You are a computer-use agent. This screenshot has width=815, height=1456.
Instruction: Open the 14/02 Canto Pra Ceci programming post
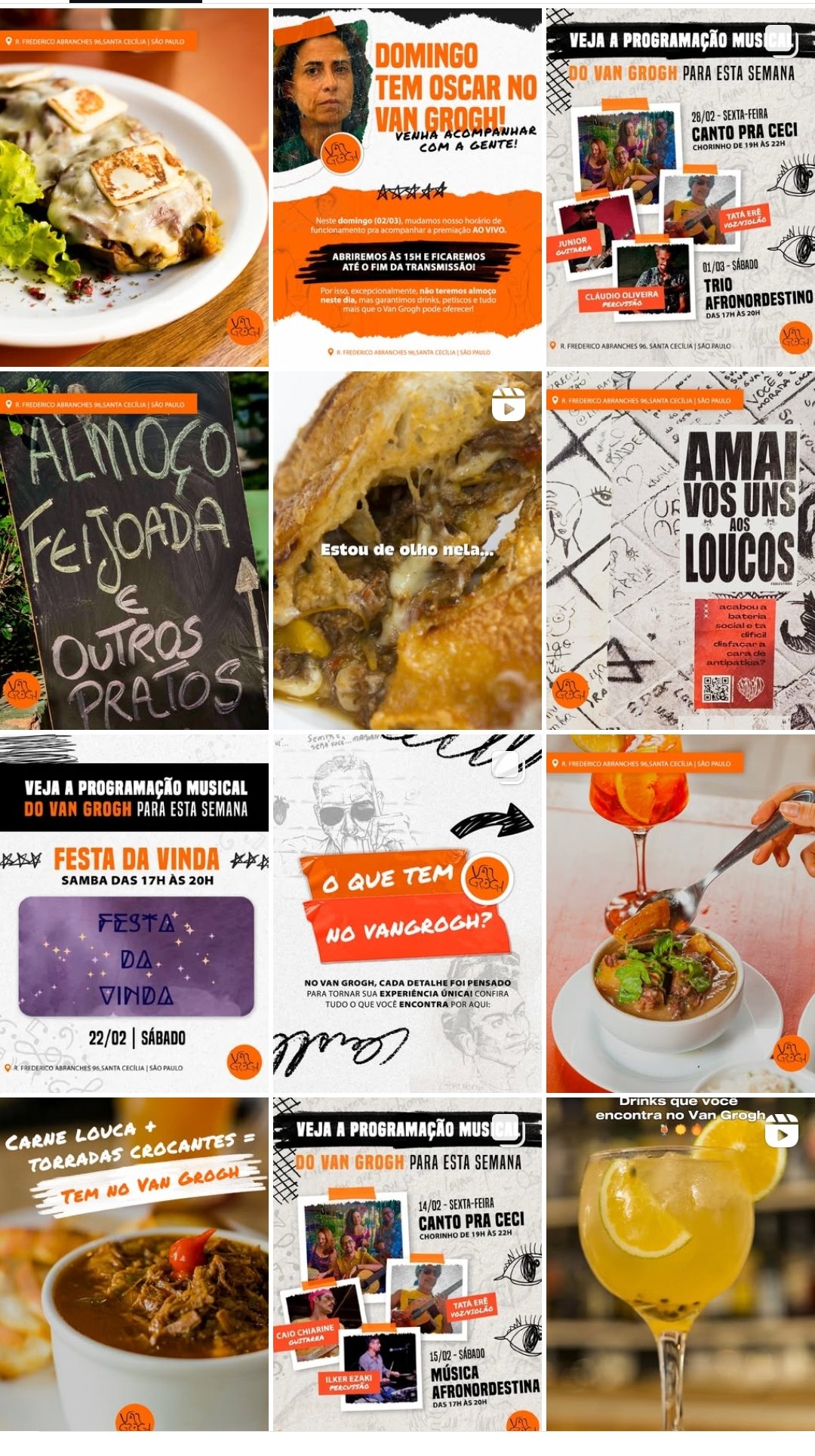tap(407, 1264)
